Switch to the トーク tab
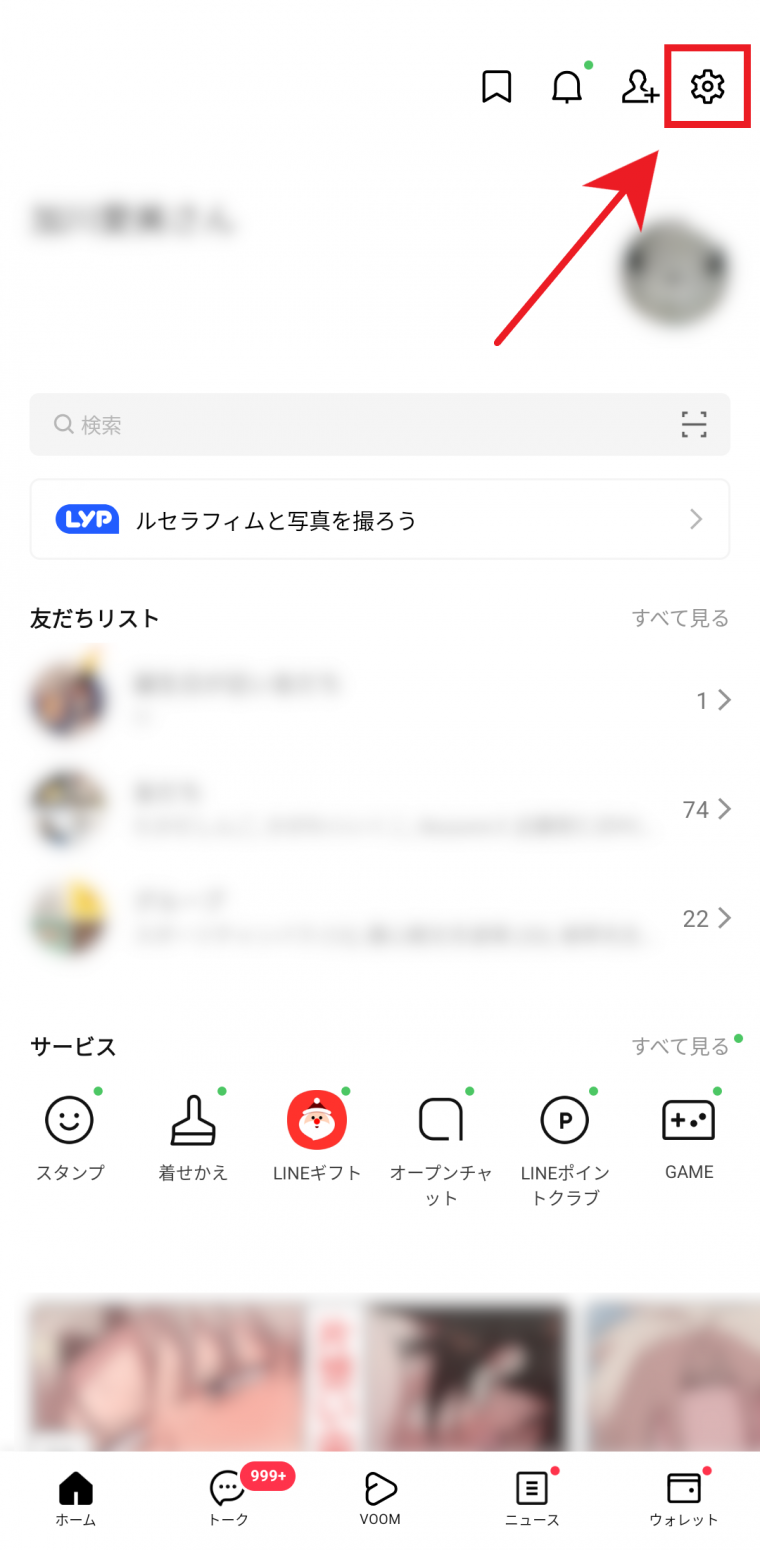 pos(228,1498)
